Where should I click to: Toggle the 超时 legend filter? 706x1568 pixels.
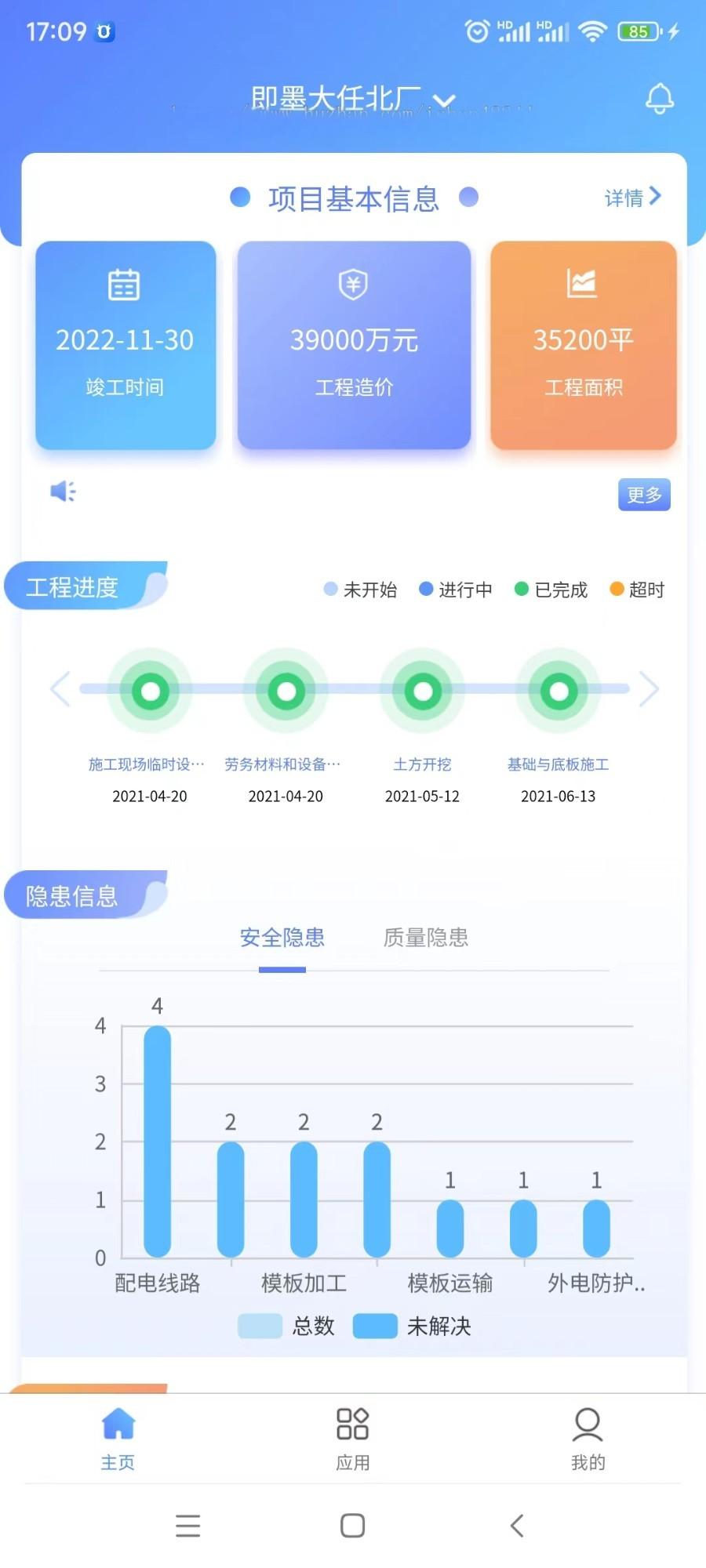(x=639, y=590)
